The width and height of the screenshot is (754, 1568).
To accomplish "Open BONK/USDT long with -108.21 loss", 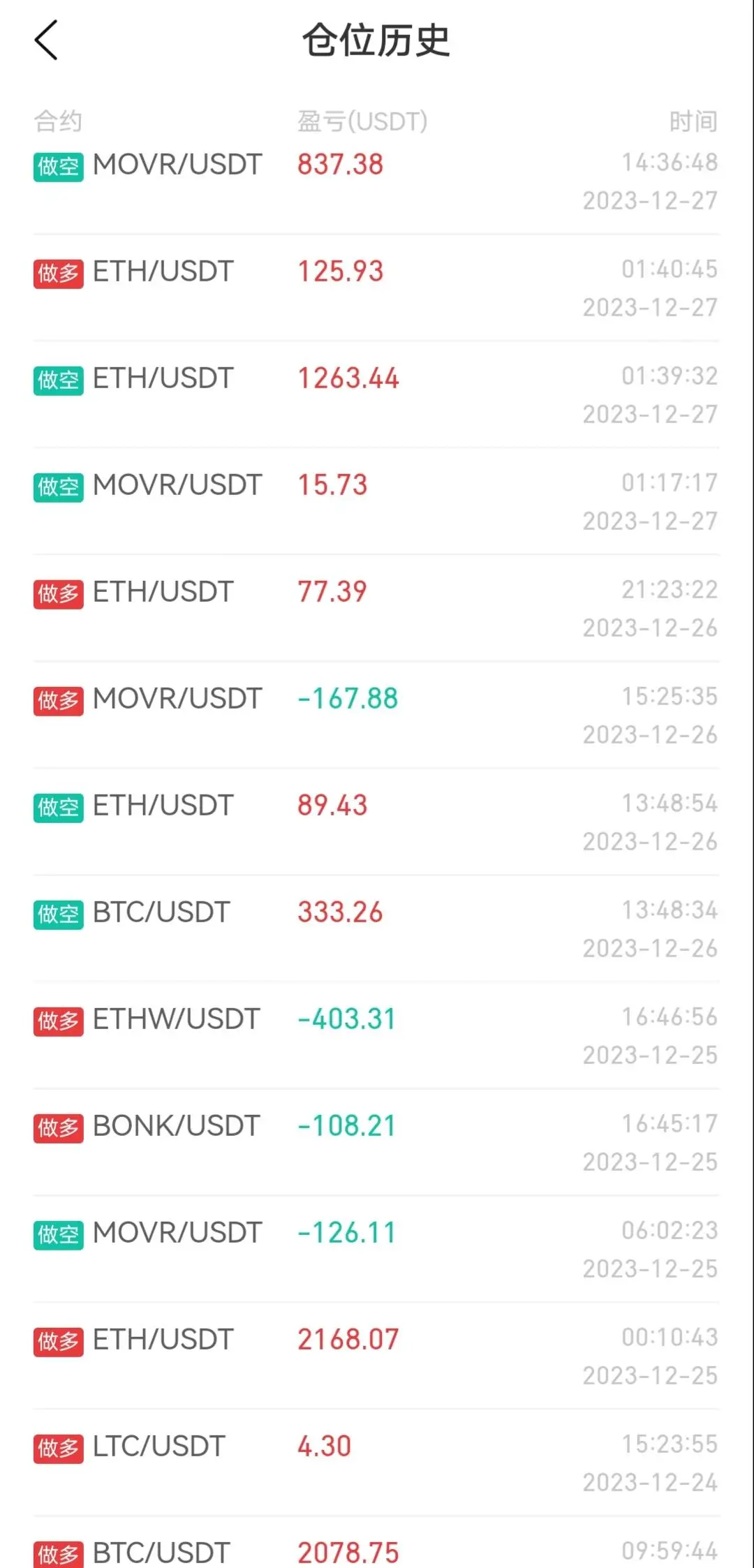I will pyautogui.click(x=376, y=1141).
